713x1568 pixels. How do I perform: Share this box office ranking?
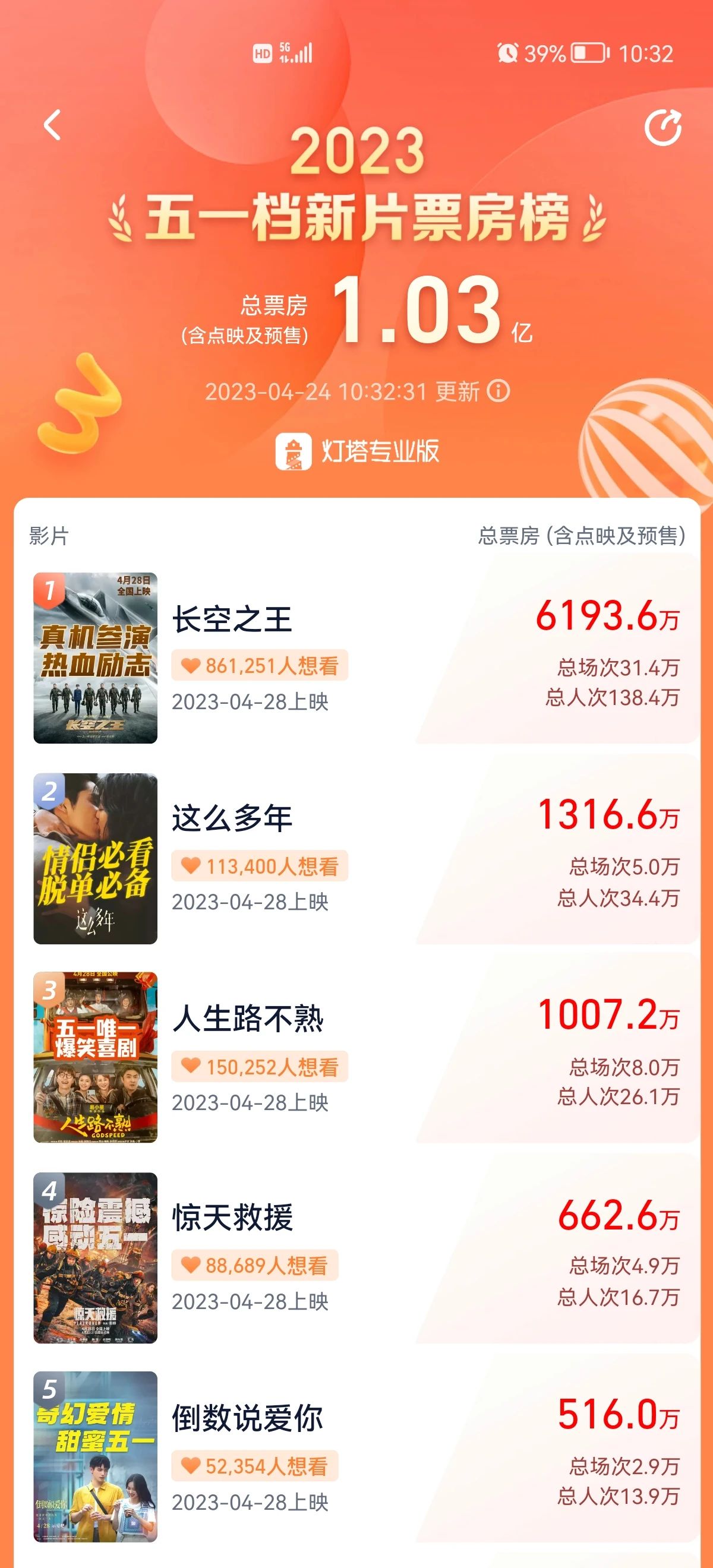point(662,128)
